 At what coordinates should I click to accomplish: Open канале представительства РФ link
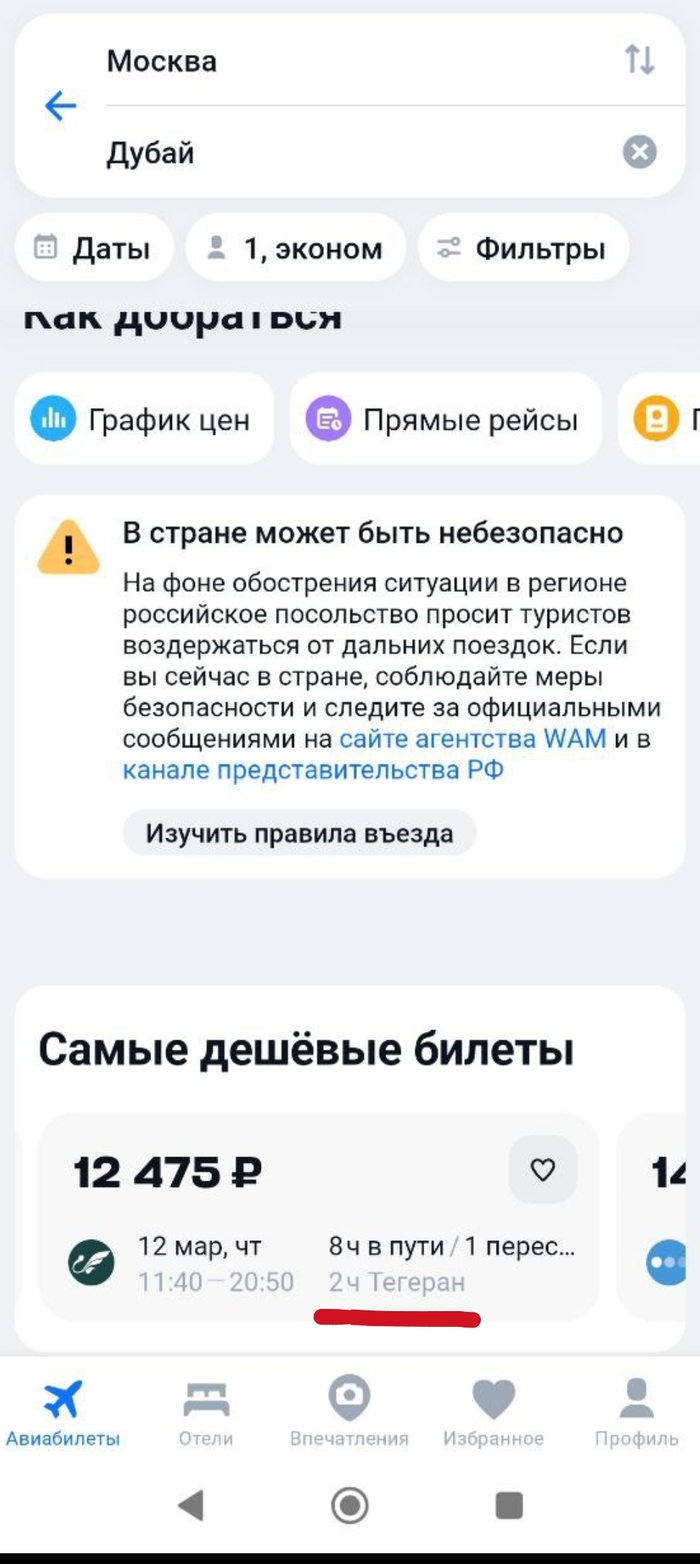313,771
